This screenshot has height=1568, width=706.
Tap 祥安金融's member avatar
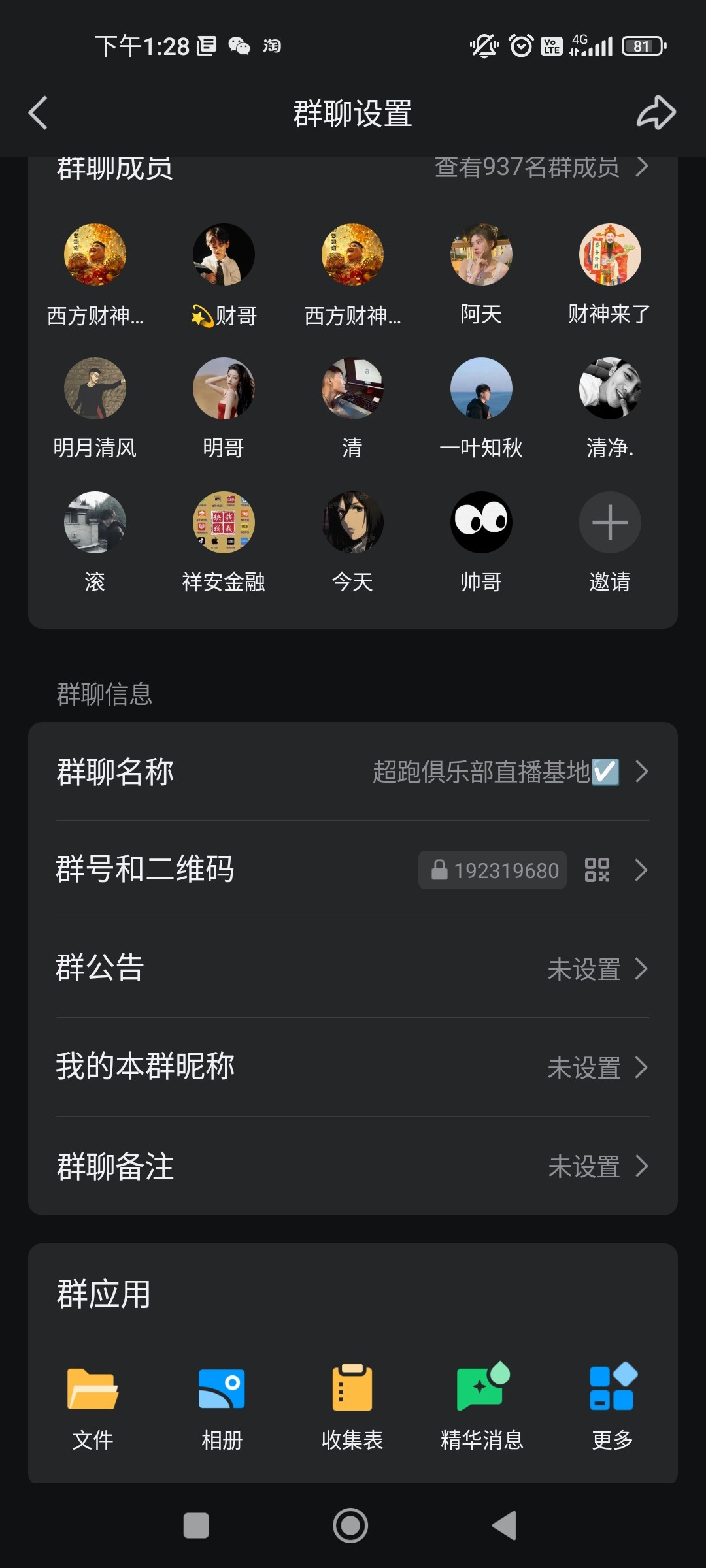[223, 523]
